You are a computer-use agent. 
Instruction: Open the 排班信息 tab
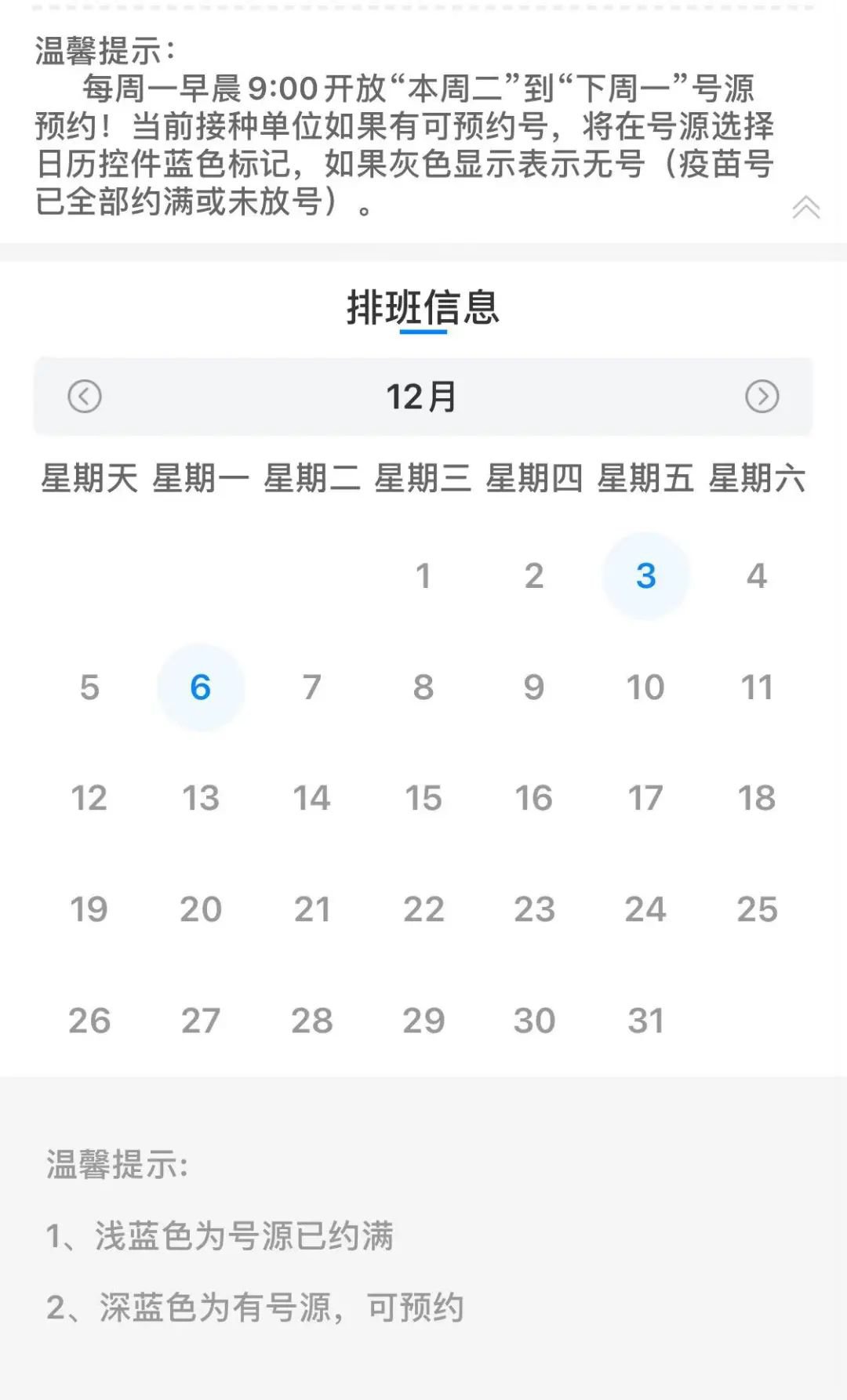pos(423,307)
